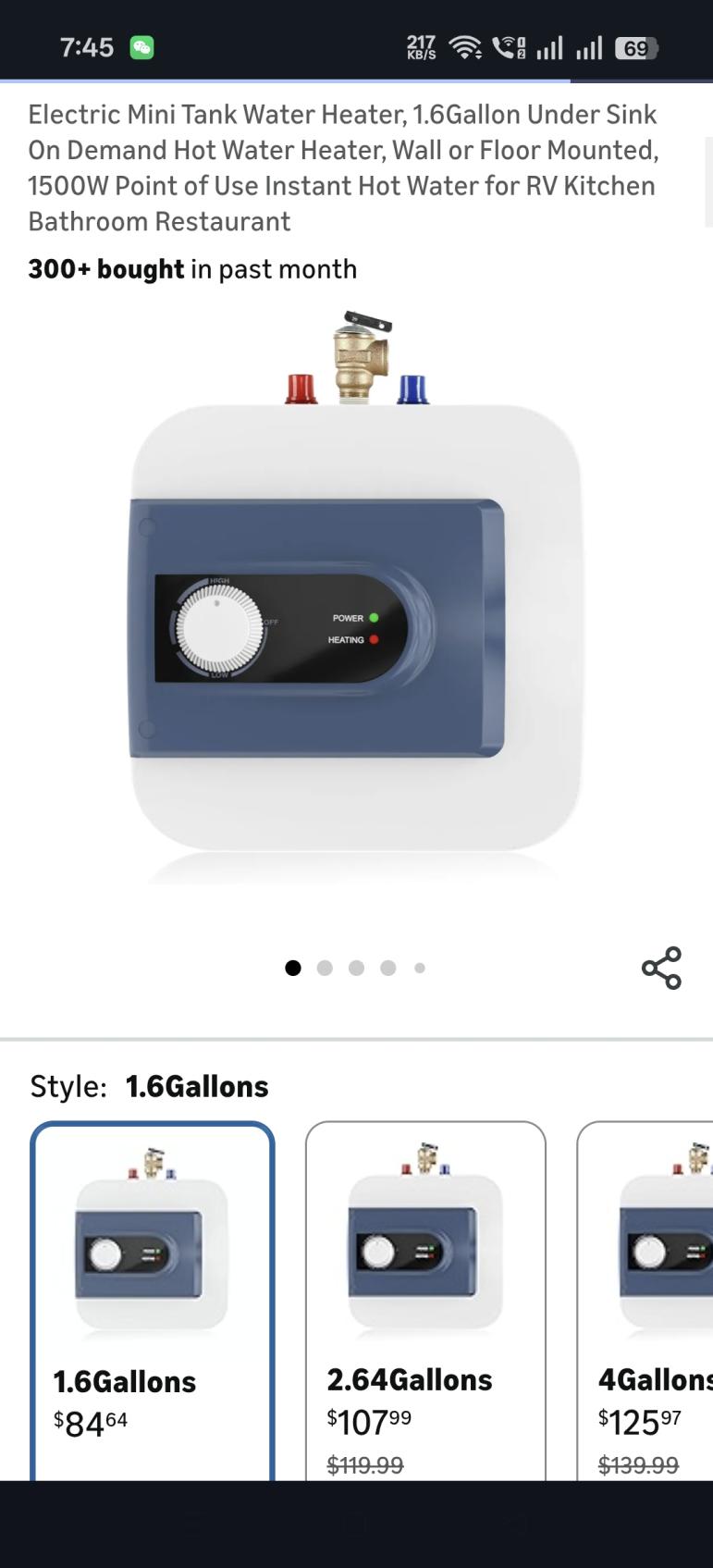Select the 1.6Gallons style option
The image size is (713, 1568).
153,1295
